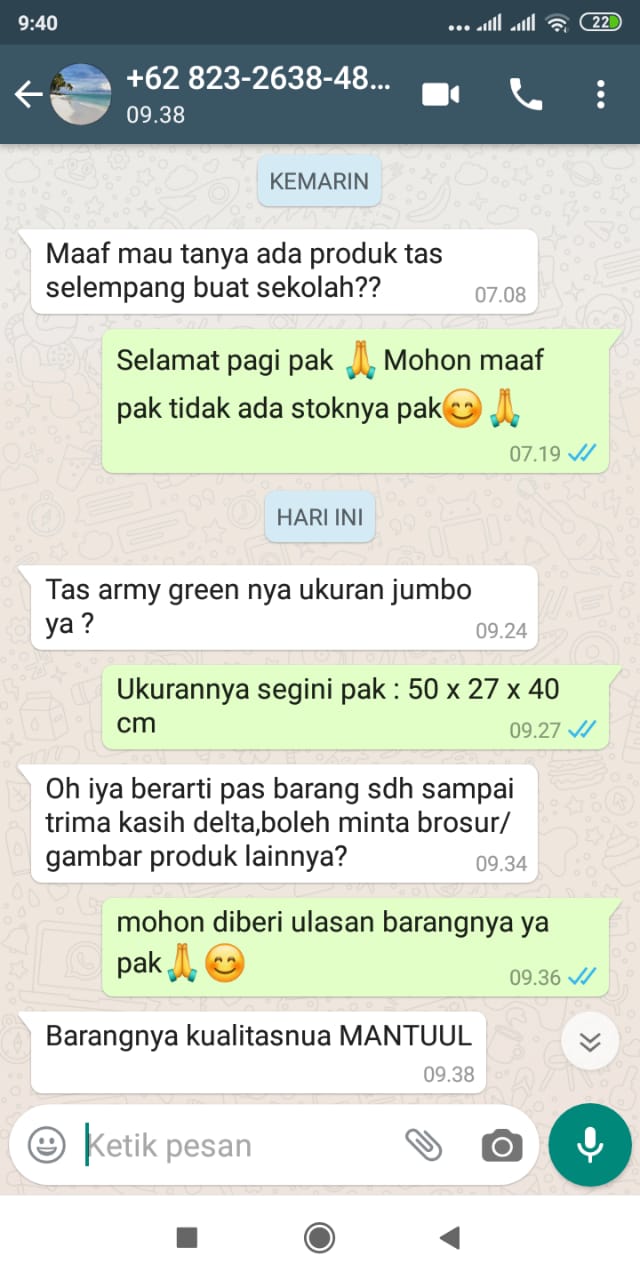Open contact profile picture
640x1280 pixels.
tap(80, 95)
